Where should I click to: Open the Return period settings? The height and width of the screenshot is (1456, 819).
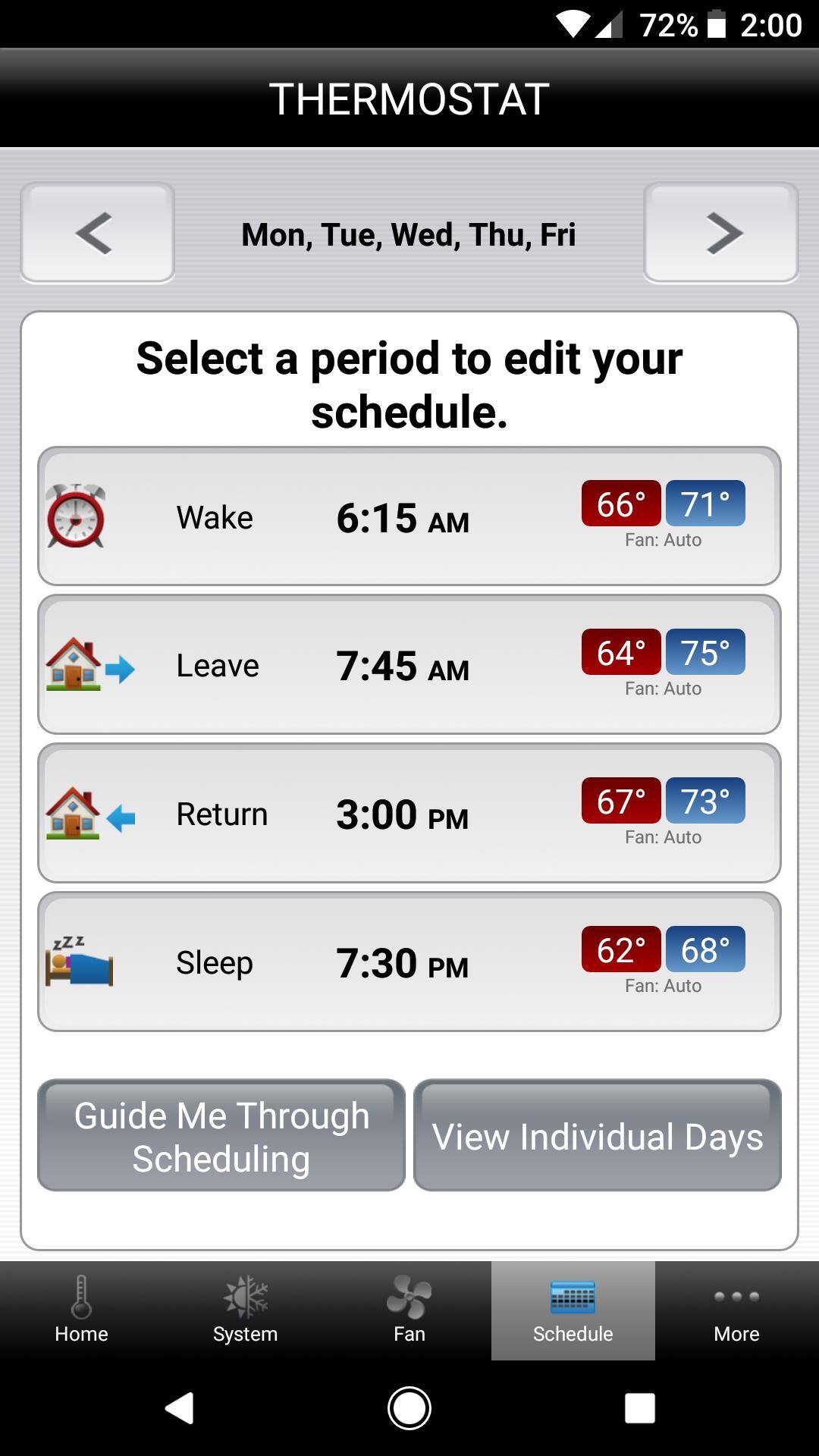409,814
